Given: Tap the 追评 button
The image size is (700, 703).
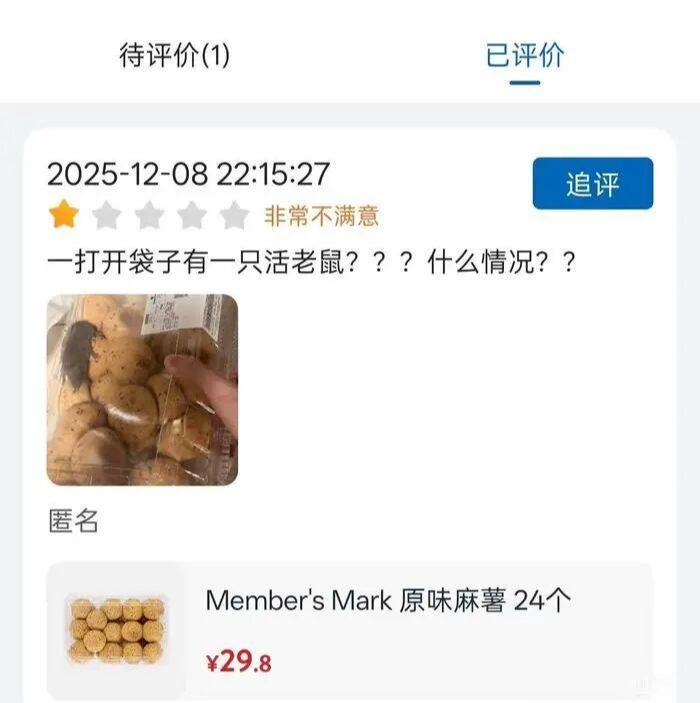Looking at the screenshot, I should point(592,184).
